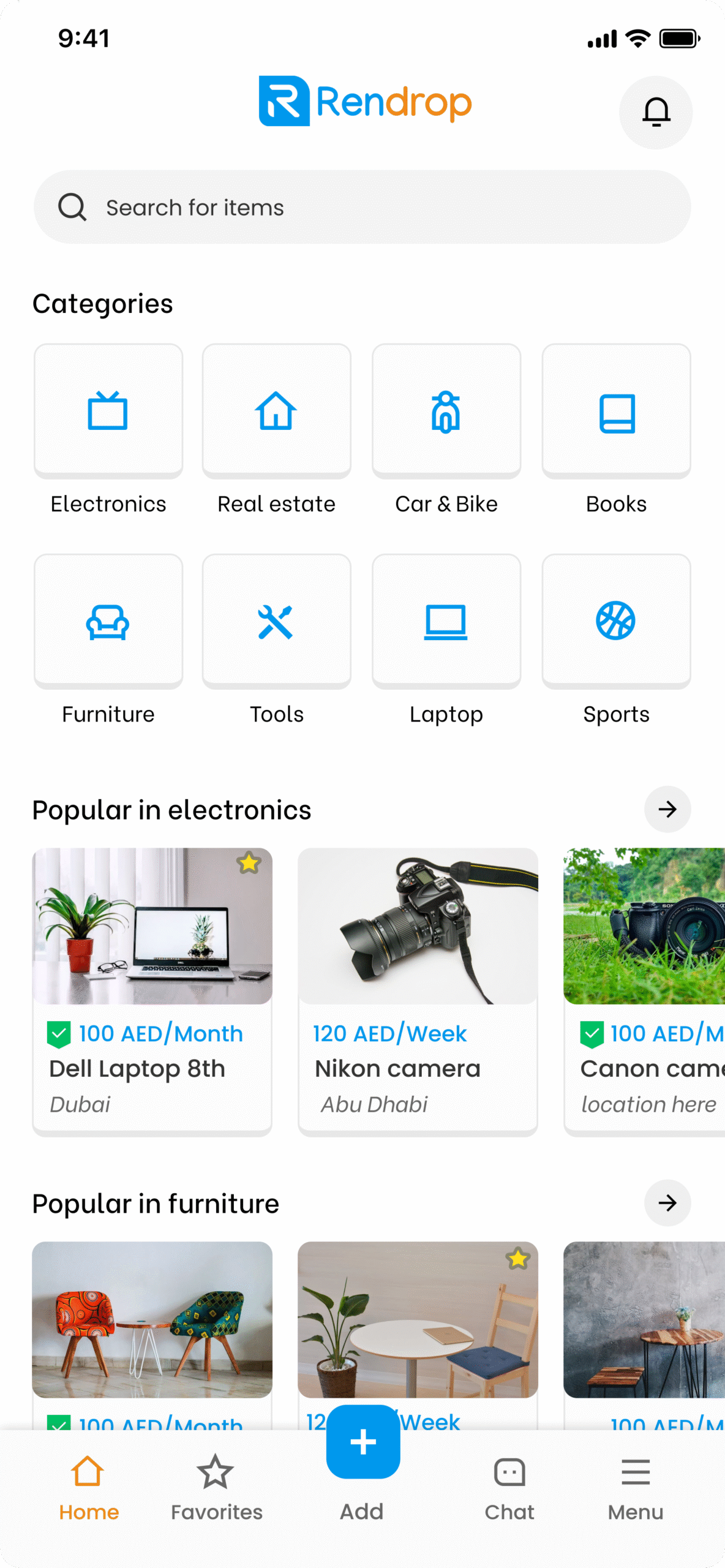See all Popular in electronics items
Screen dimensions: 725x1568
point(667,809)
